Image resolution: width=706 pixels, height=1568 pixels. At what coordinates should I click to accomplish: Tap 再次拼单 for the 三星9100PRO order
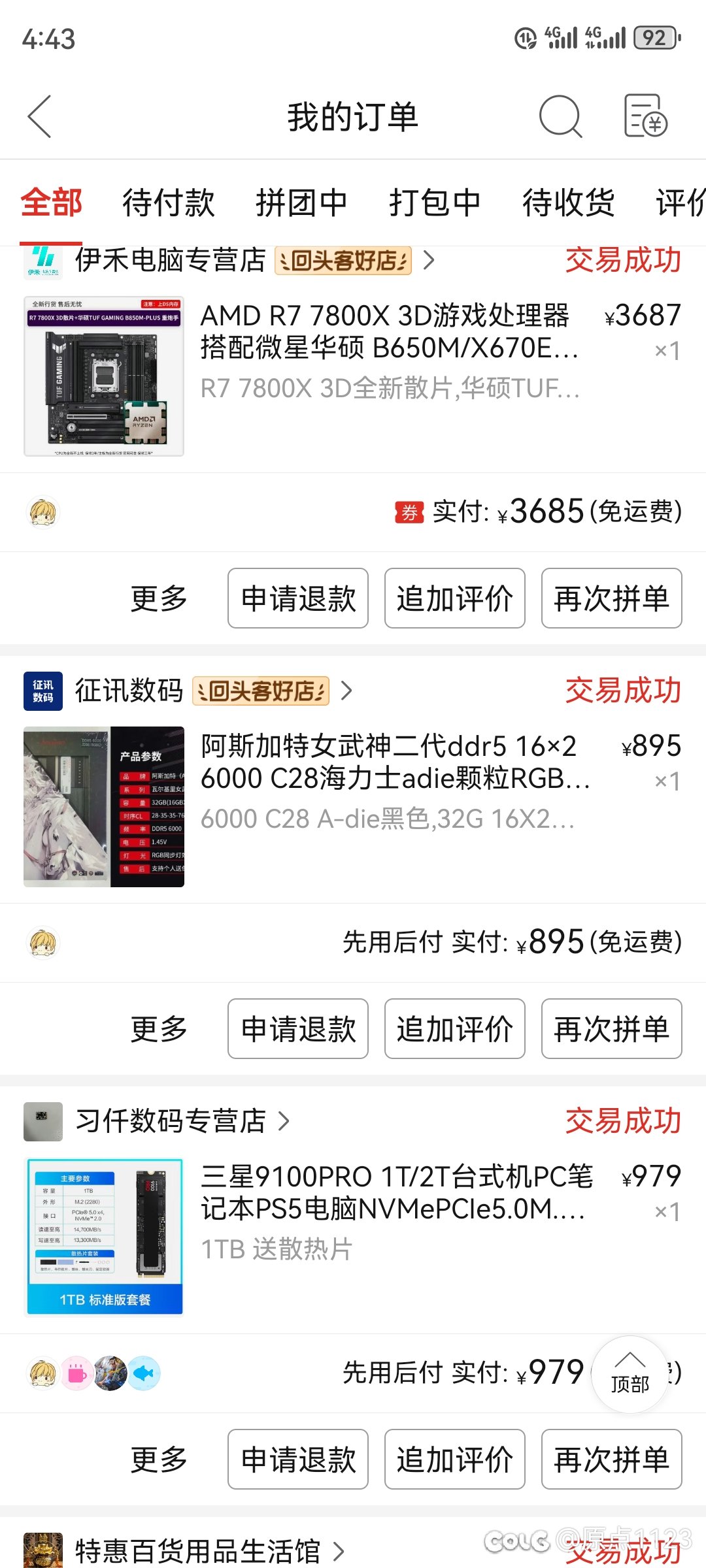(612, 1460)
